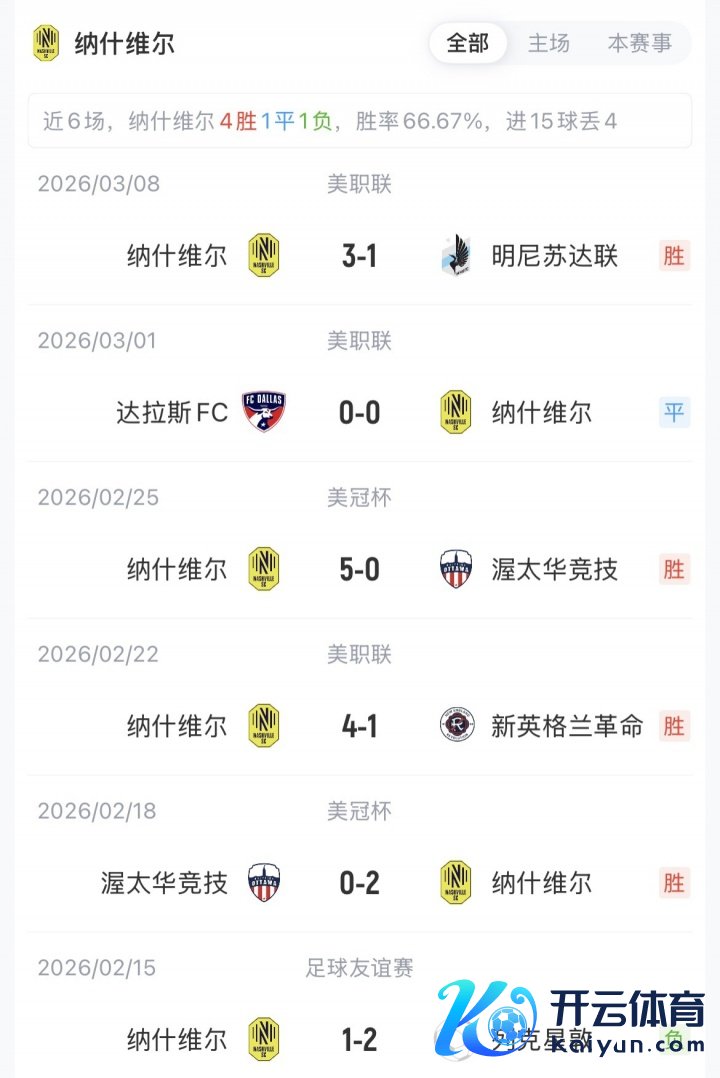Open the 0-2 away match at 渥太华竞技
The height and width of the screenshot is (1078, 720).
pos(359,883)
